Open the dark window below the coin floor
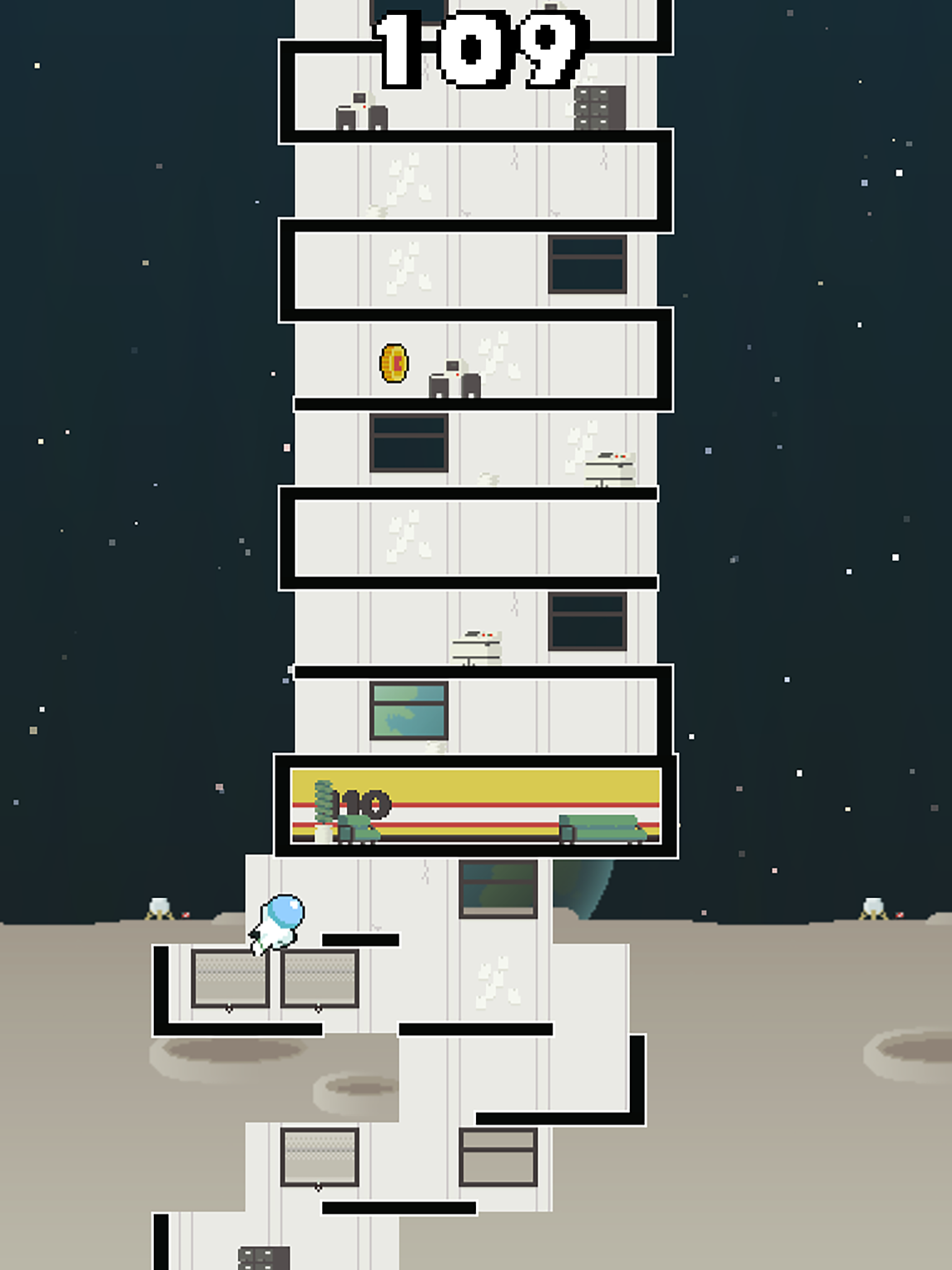This screenshot has width=952, height=1270. click(x=409, y=443)
